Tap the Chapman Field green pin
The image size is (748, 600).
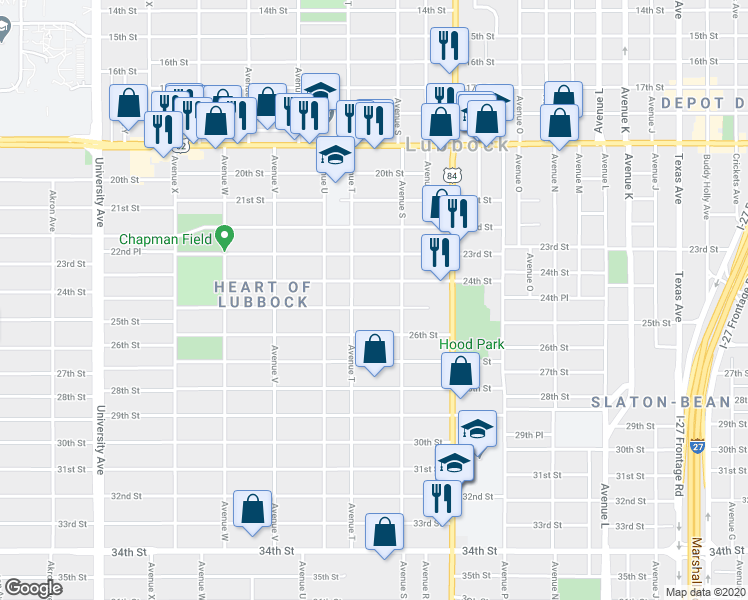tap(225, 239)
